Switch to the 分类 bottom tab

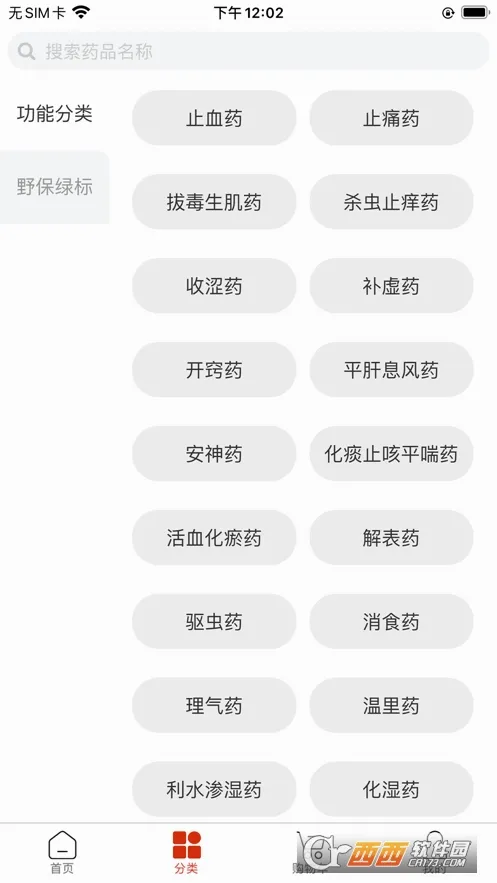point(186,853)
